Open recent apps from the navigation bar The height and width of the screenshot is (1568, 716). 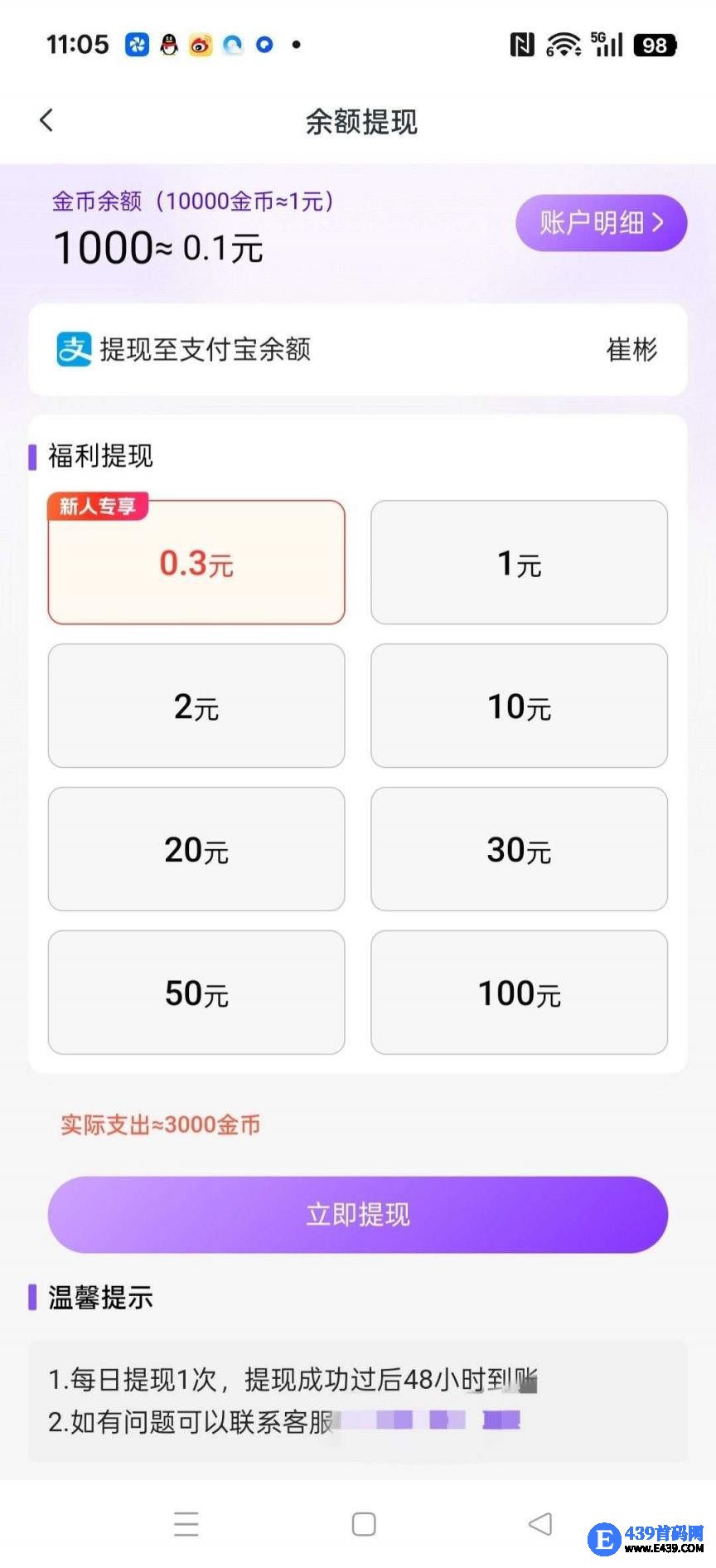(x=186, y=1524)
